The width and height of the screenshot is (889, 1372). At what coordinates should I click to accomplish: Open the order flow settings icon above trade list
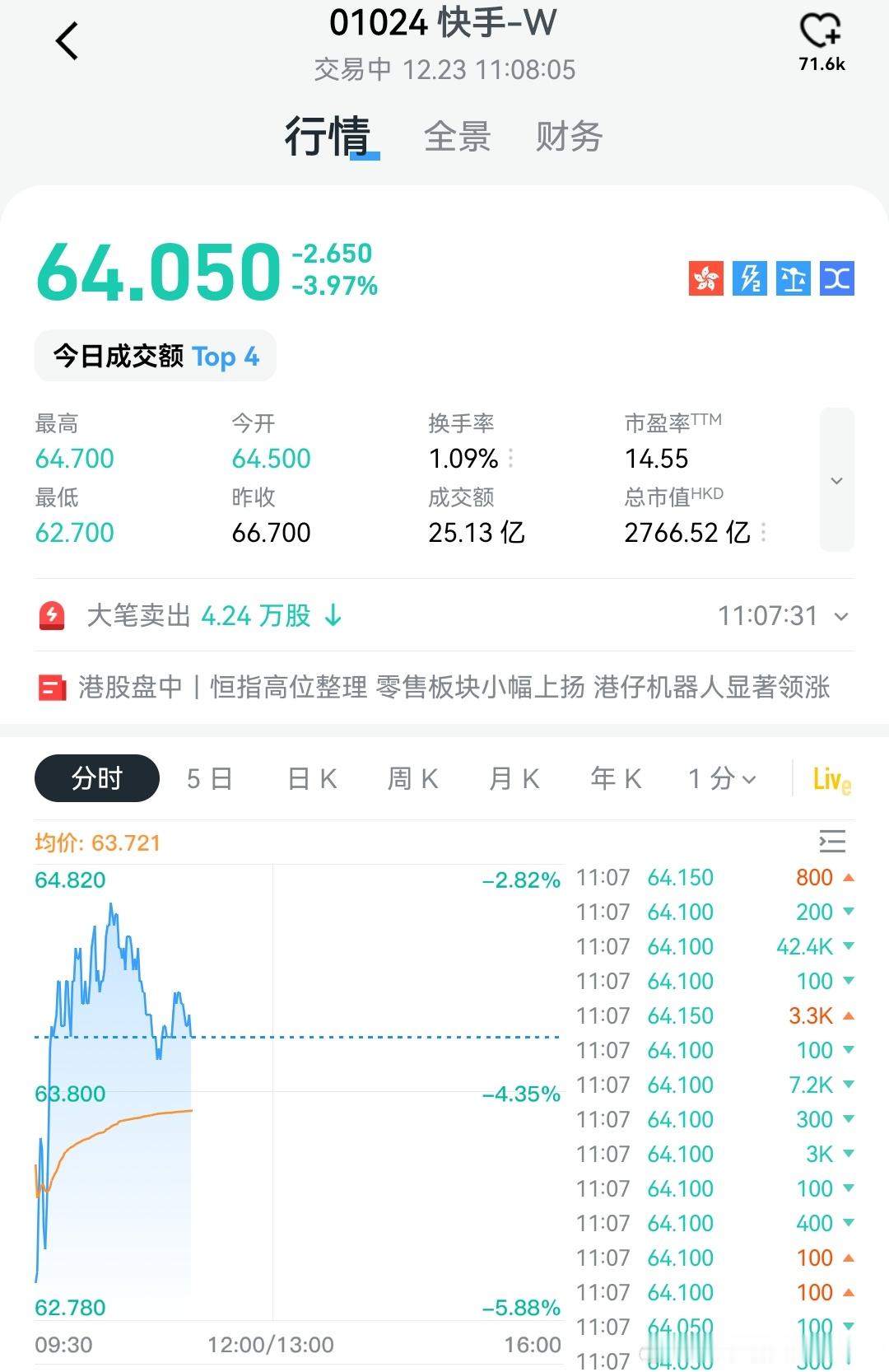point(833,842)
